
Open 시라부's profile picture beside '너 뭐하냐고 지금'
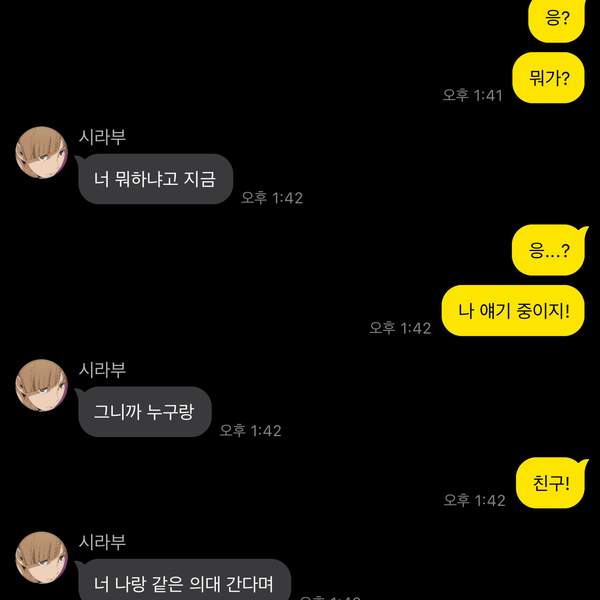[x=42, y=152]
